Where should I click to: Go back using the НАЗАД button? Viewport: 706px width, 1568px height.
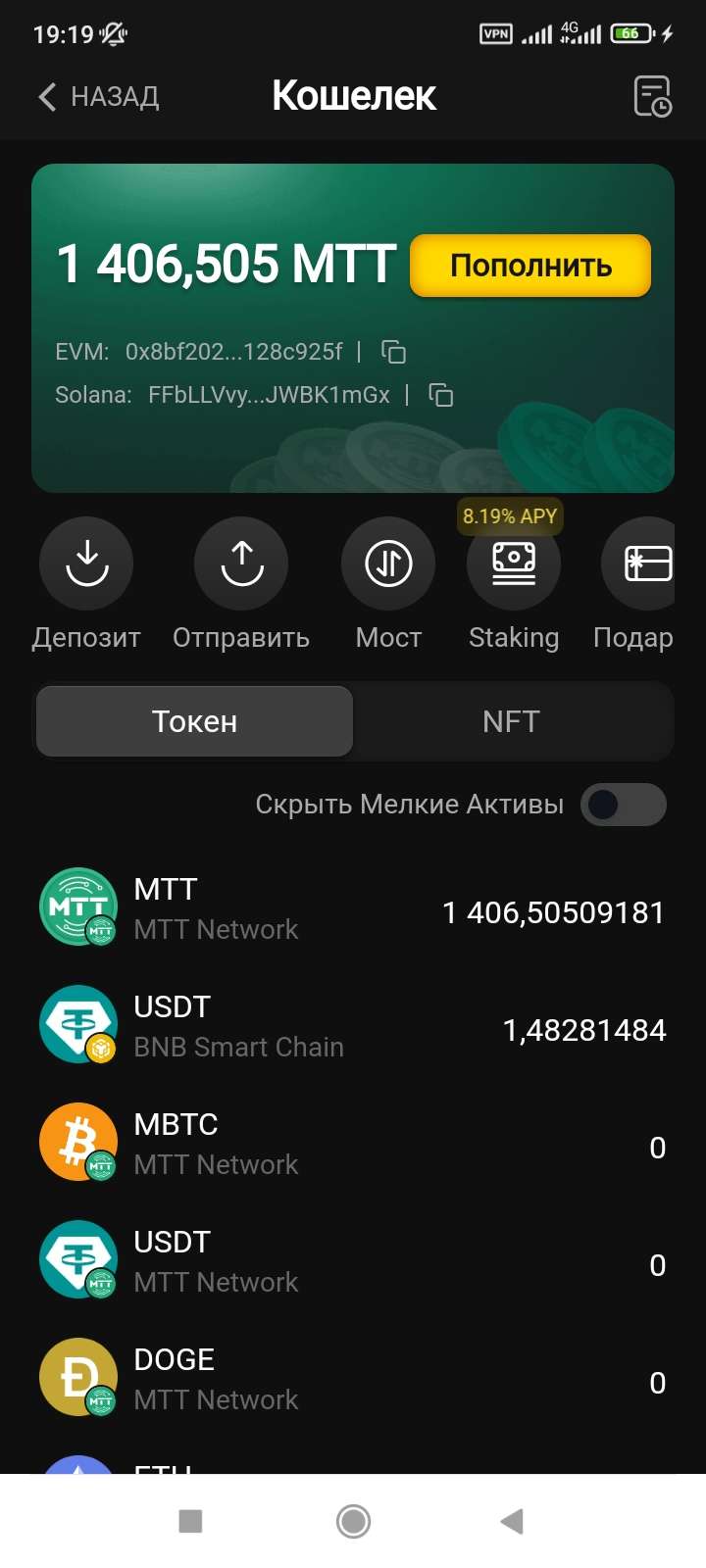98,96
